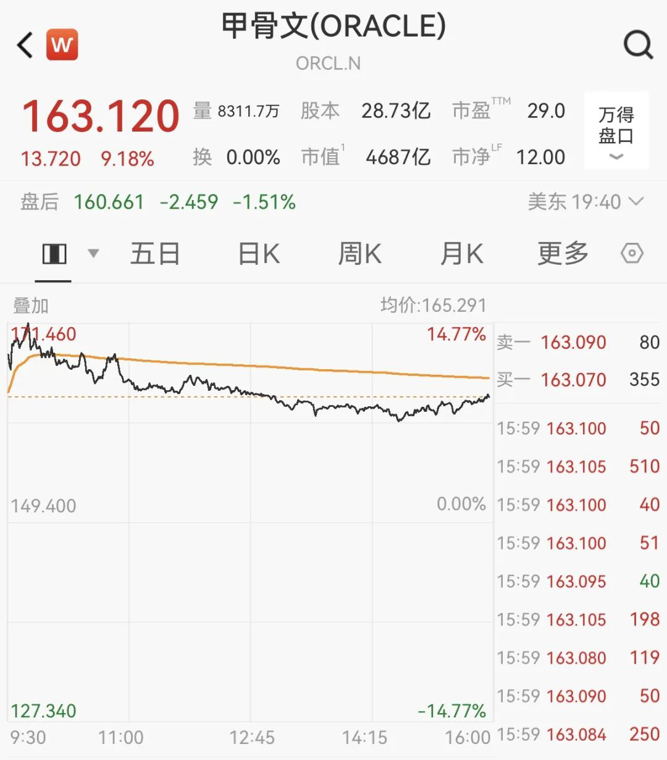The image size is (667, 760).
Task: Switch to the 五日 chart tab
Action: click(155, 254)
